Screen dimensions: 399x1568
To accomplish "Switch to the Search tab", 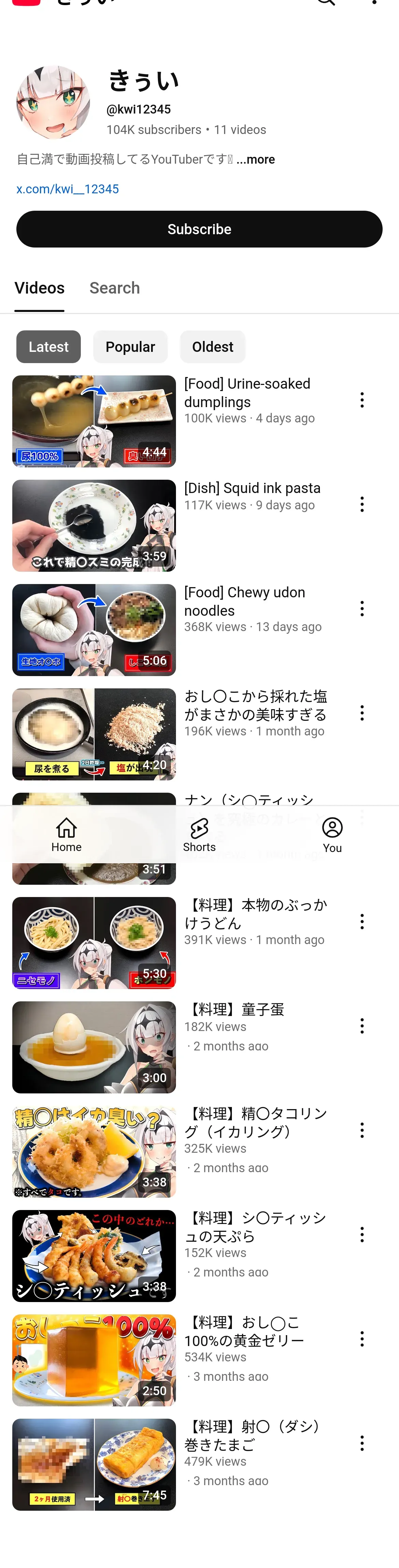I will (x=115, y=288).
